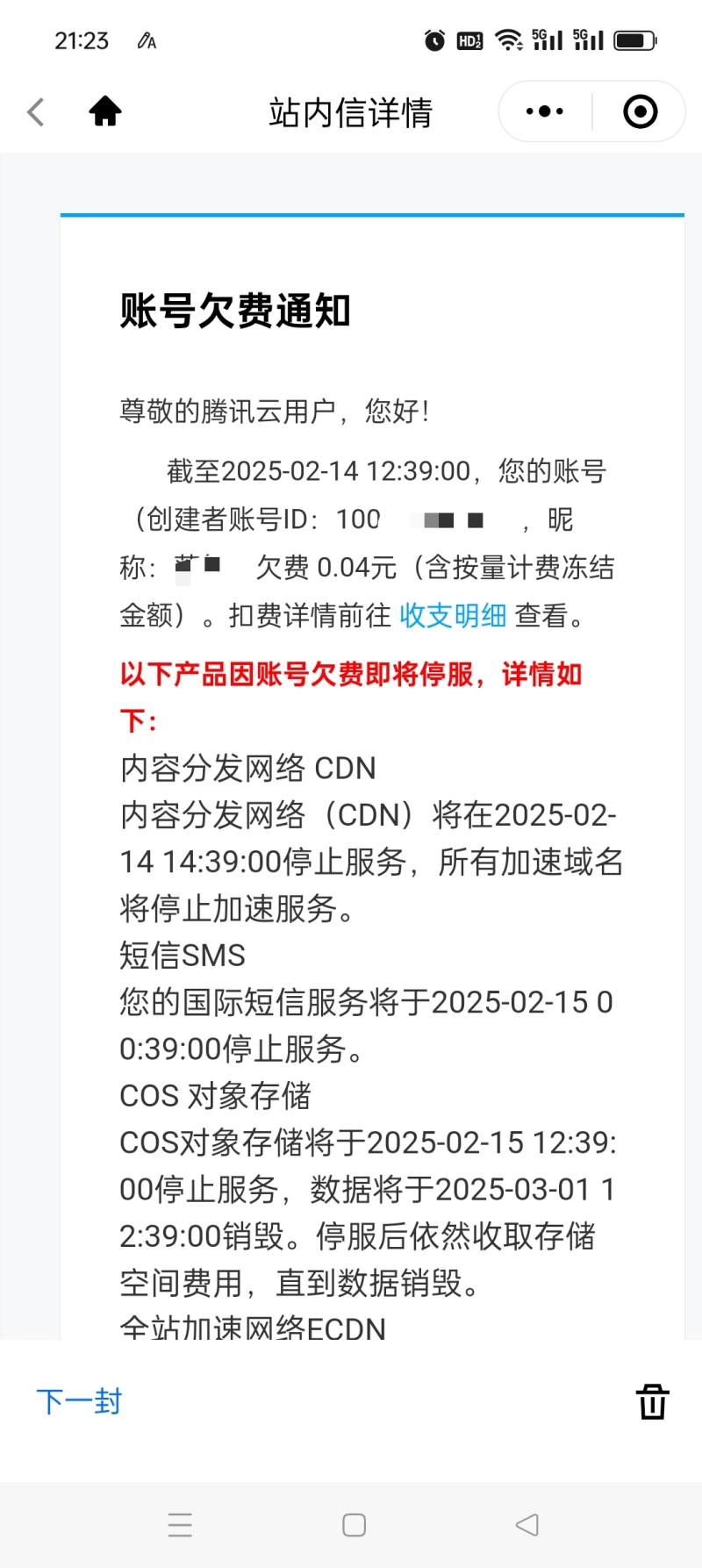Return to the mini program home
Screen dimensions: 702x1568
[x=105, y=111]
